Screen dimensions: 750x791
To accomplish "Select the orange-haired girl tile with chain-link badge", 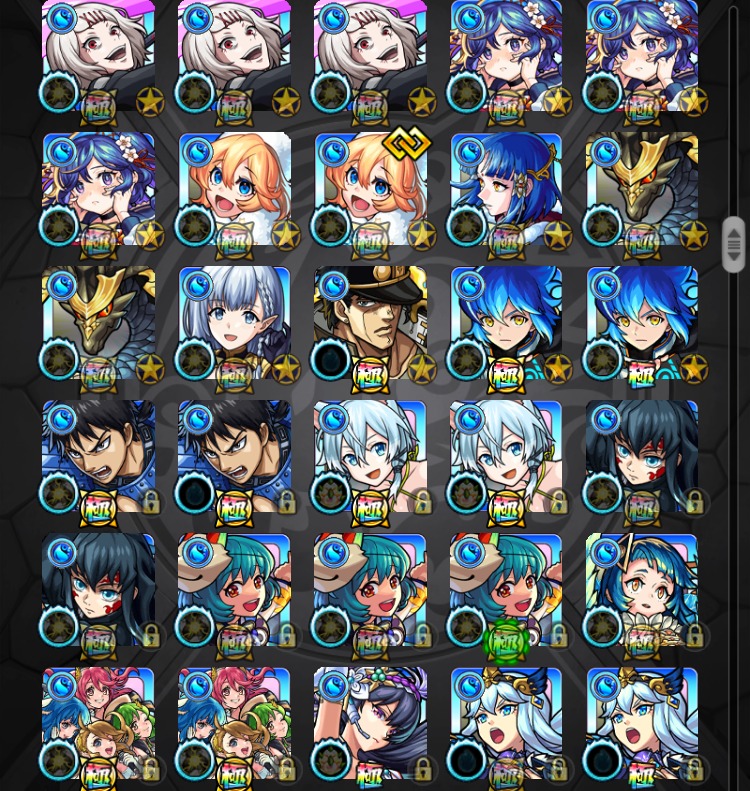I will tap(370, 190).
